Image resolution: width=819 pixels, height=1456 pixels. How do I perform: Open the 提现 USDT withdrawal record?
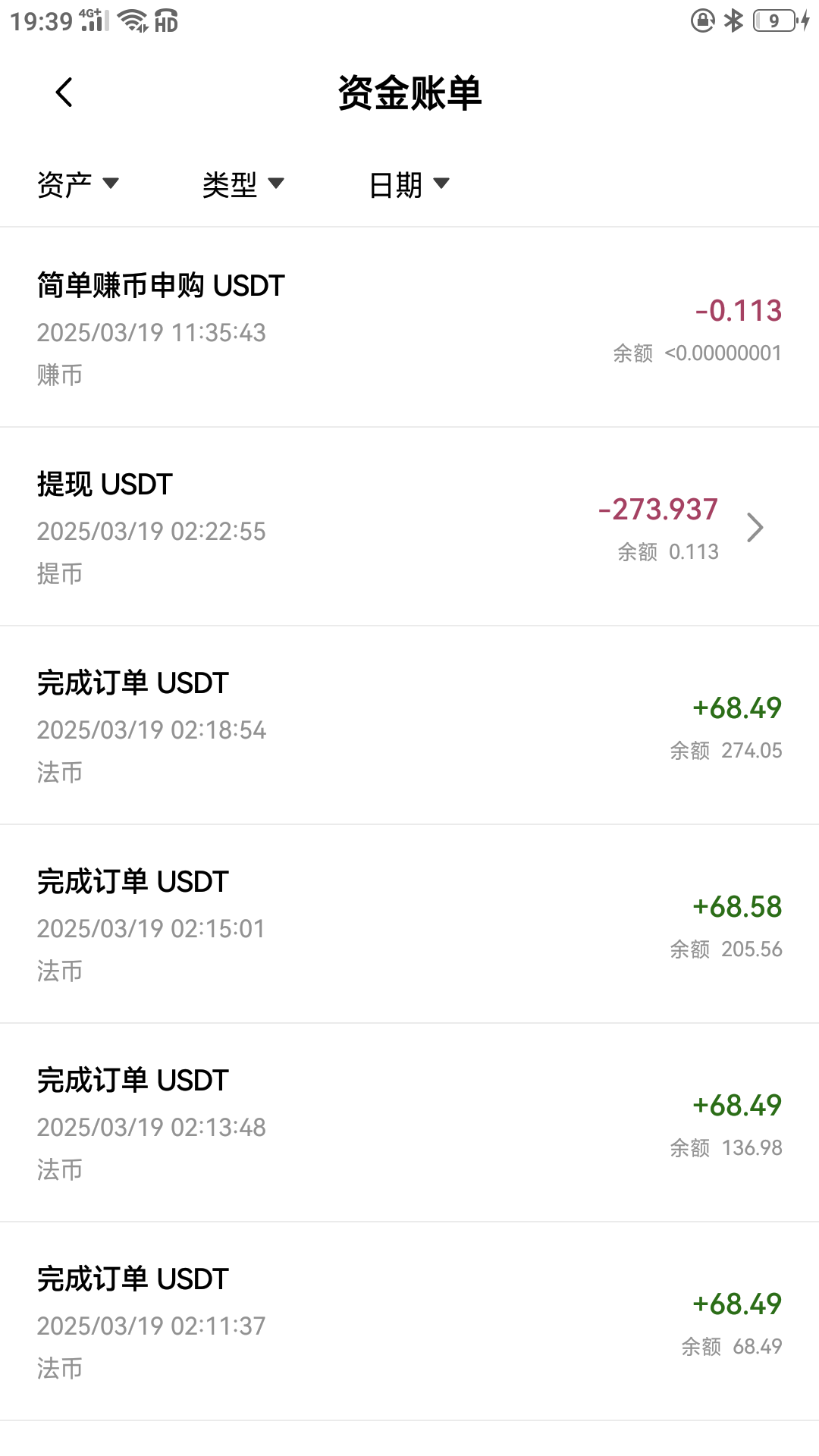click(409, 528)
